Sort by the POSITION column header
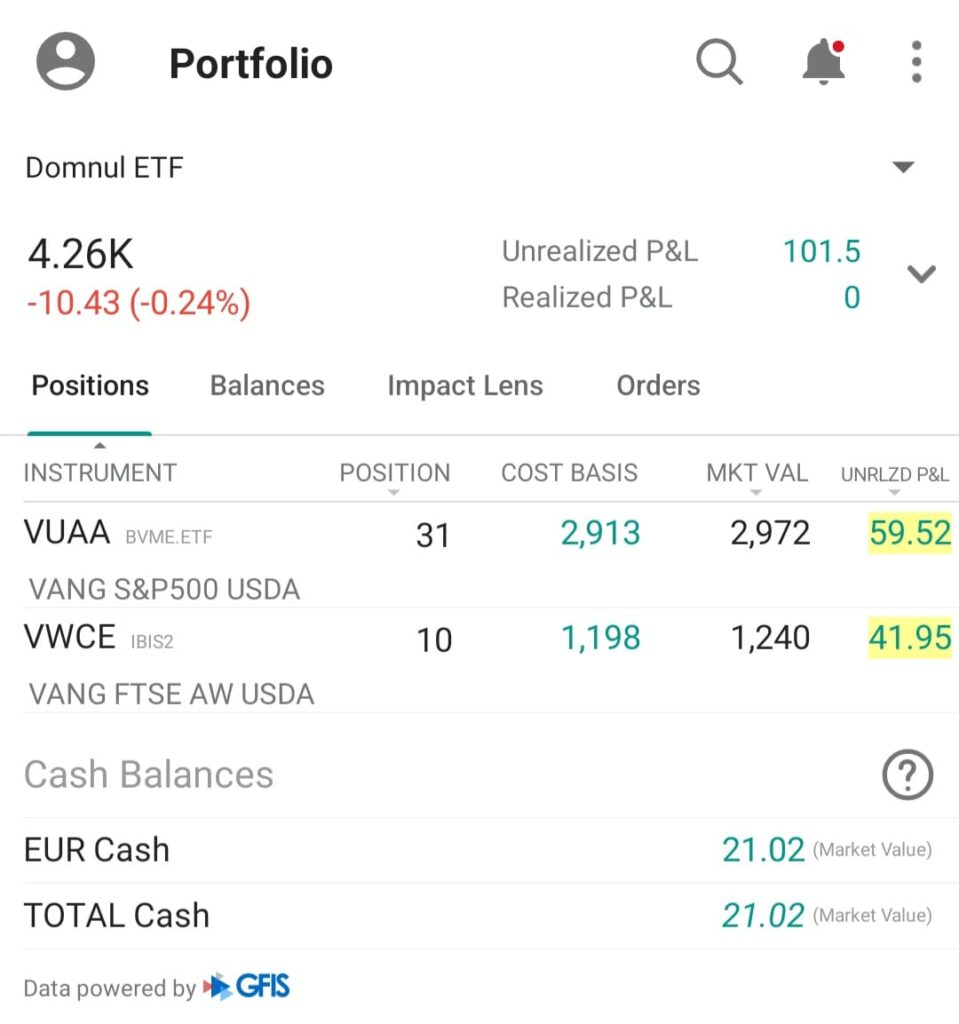This screenshot has height=1024, width=959. click(x=394, y=473)
